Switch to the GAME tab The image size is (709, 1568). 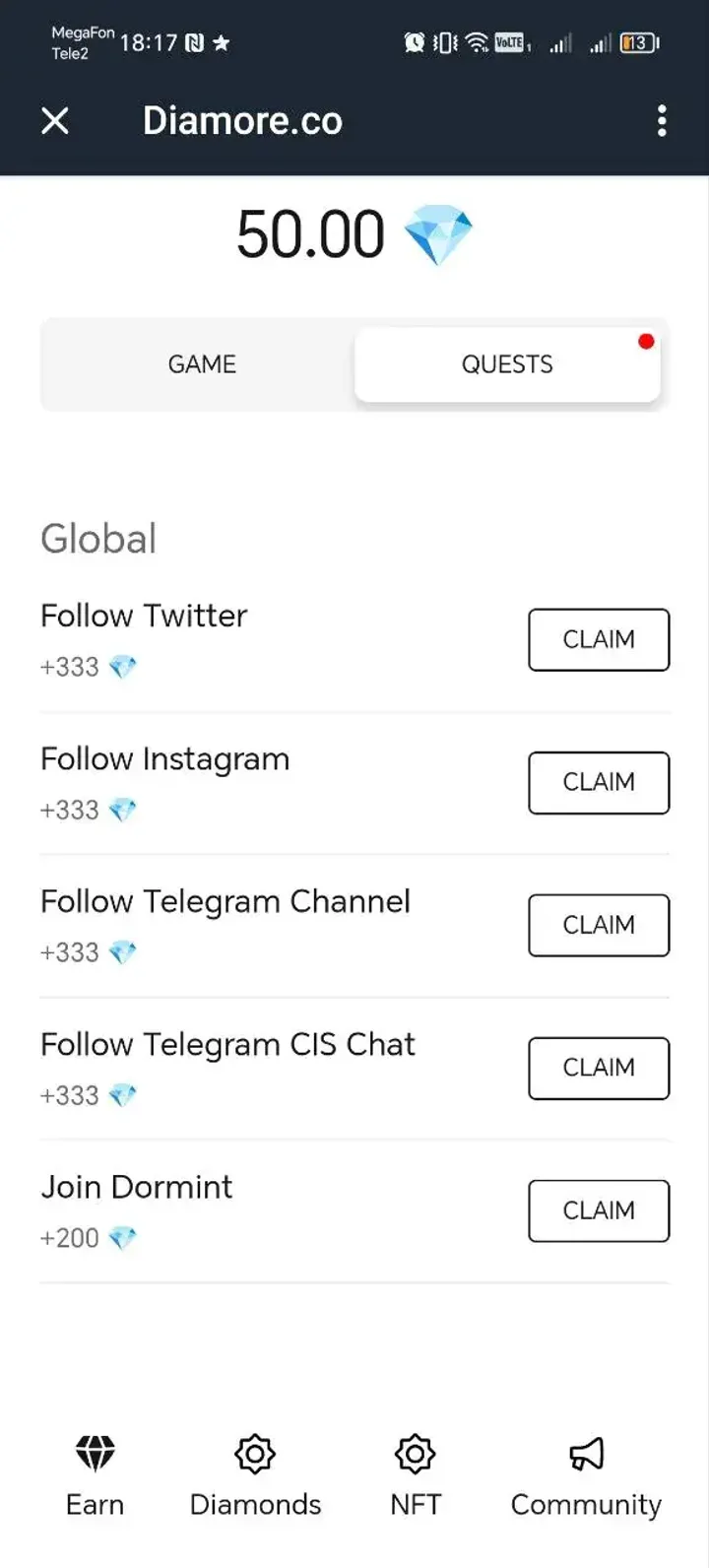pos(201,363)
